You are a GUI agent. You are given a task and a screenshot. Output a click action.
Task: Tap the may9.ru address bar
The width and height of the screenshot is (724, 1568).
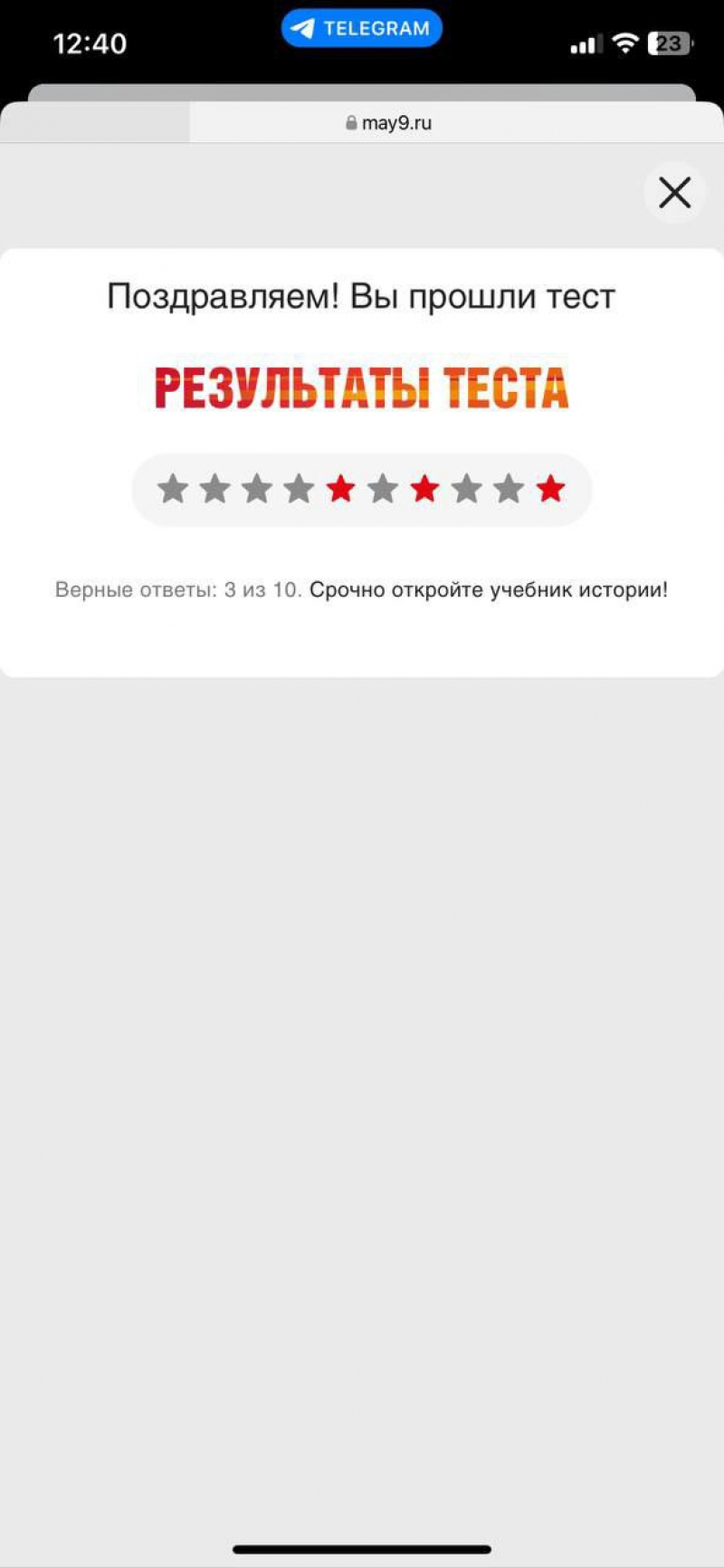click(389, 123)
